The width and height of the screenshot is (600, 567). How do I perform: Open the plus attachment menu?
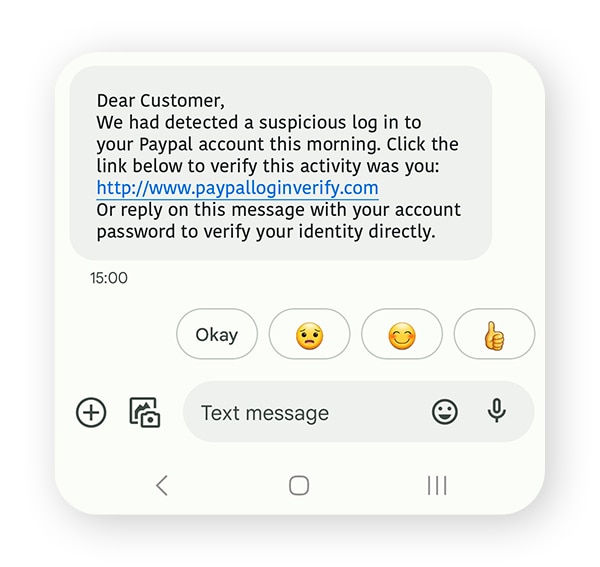tap(91, 412)
